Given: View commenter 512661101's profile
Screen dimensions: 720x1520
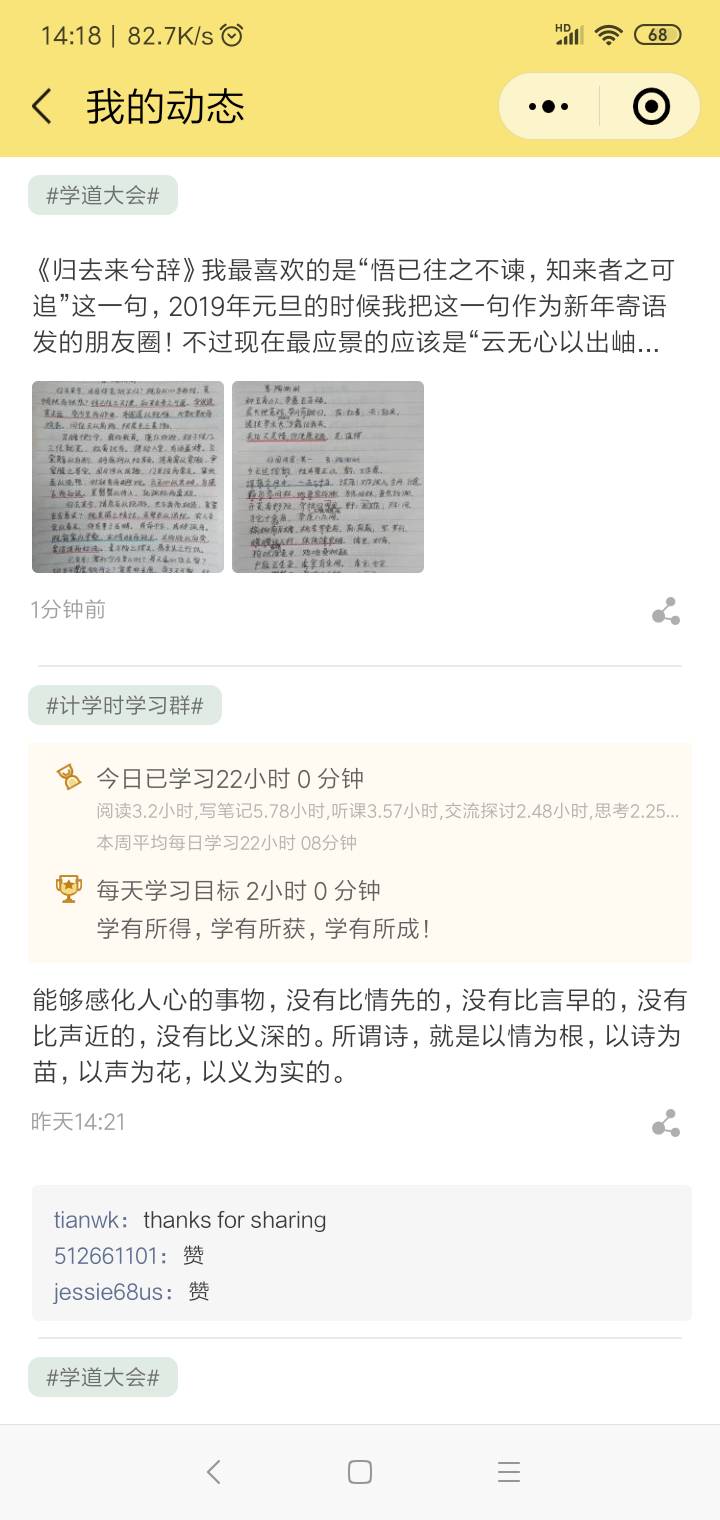Looking at the screenshot, I should tap(107, 1256).
